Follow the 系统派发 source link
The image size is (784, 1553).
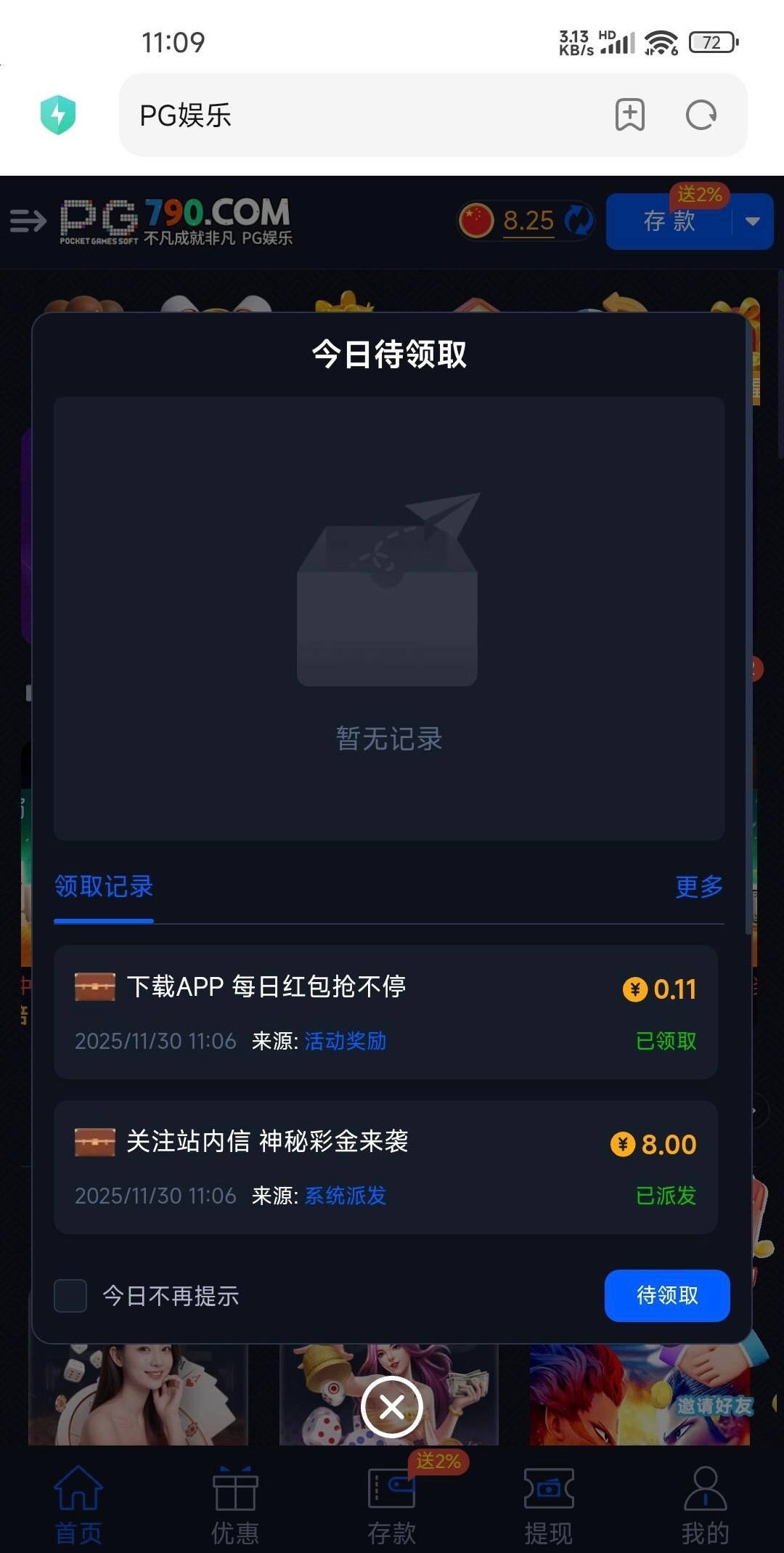(346, 1196)
